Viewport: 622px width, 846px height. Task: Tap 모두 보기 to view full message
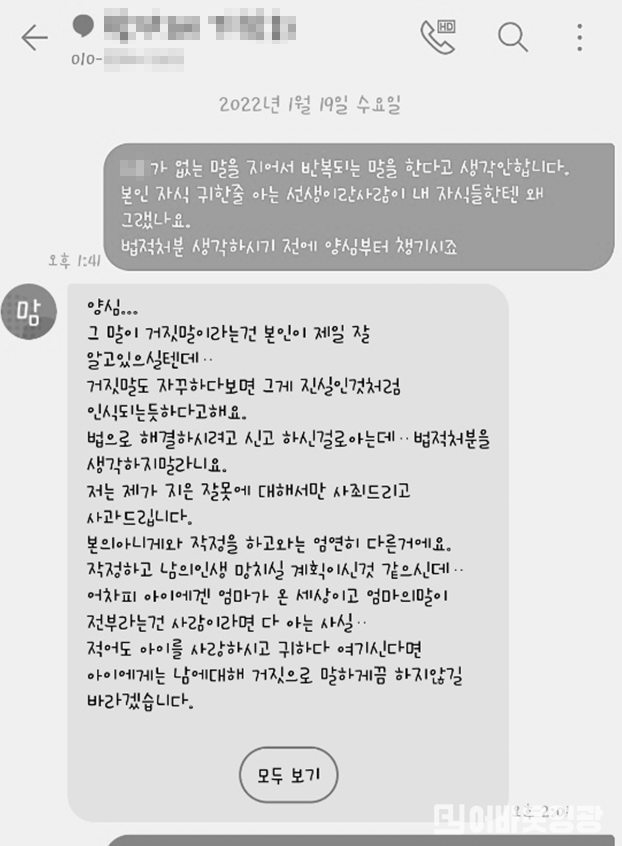(x=289, y=775)
